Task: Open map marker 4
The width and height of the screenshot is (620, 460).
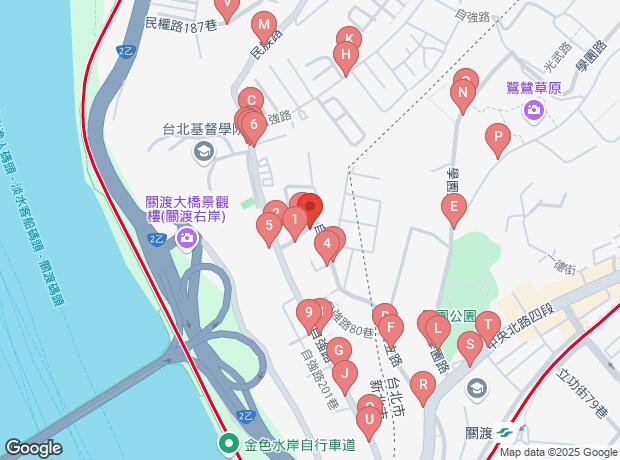Action: point(326,243)
